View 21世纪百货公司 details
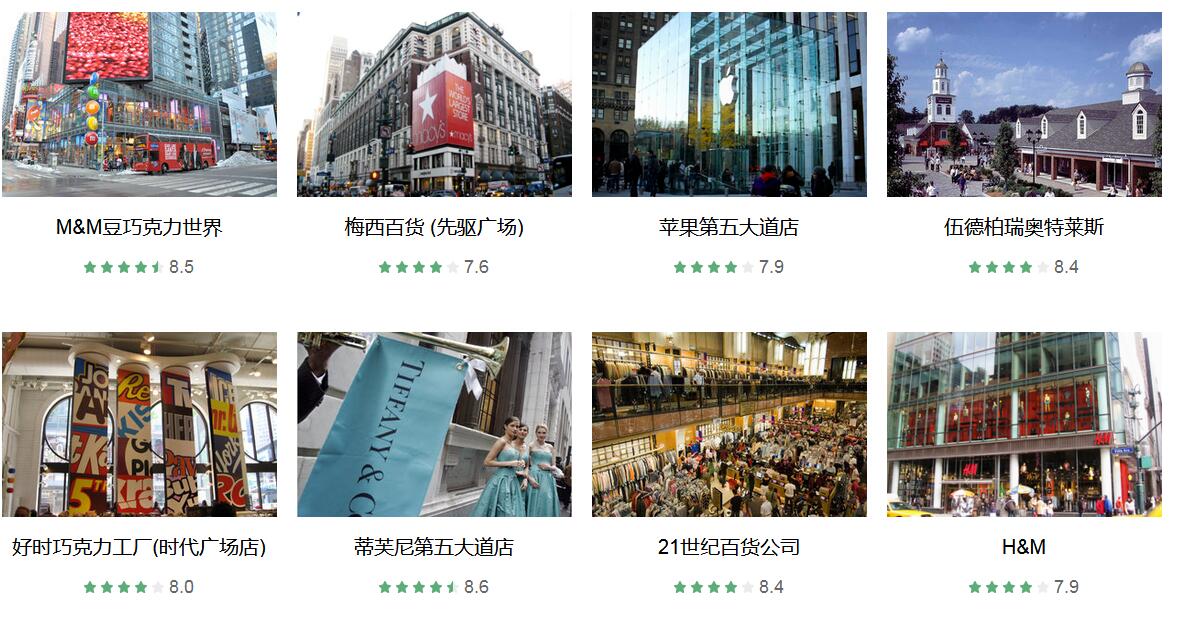Screen dimensions: 1178x626 click(x=729, y=425)
